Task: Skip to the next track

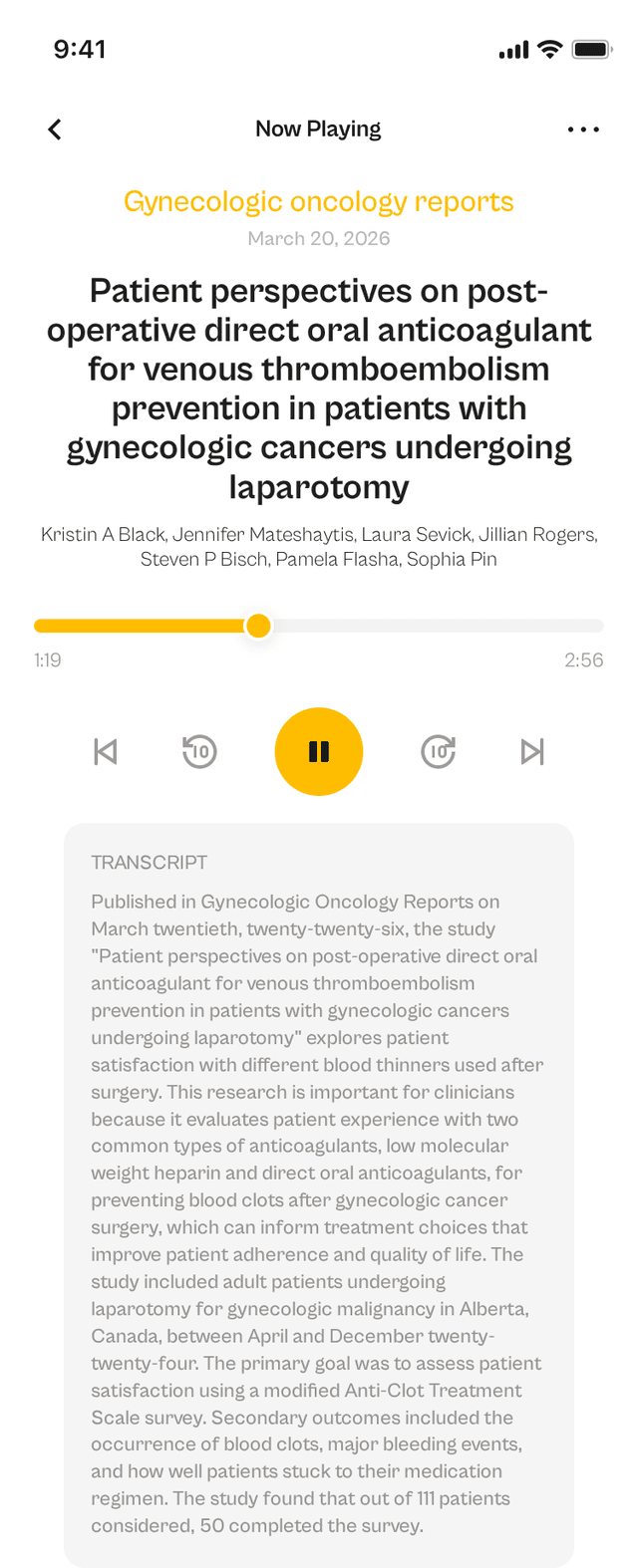Action: [532, 751]
